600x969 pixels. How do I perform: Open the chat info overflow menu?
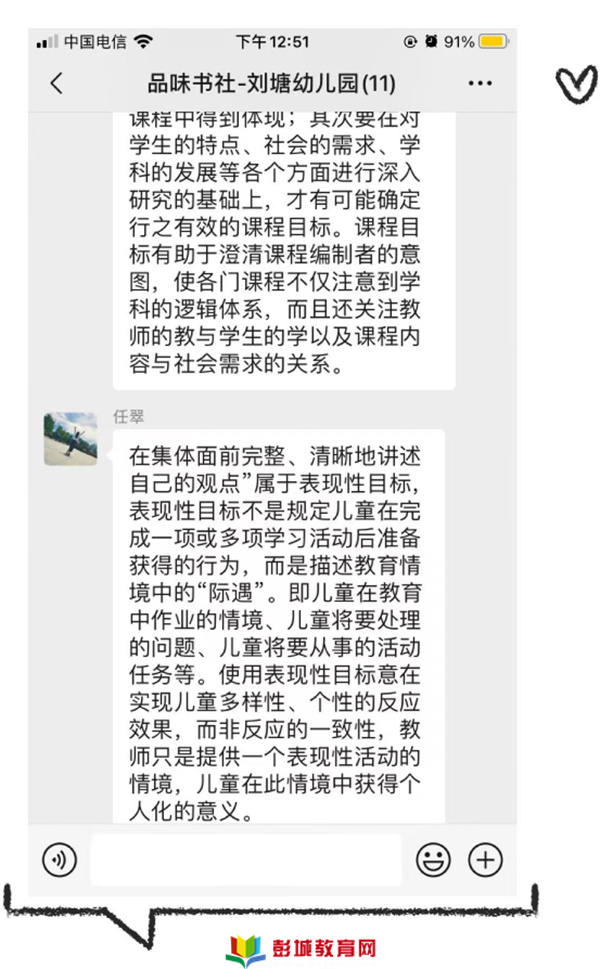pos(480,83)
